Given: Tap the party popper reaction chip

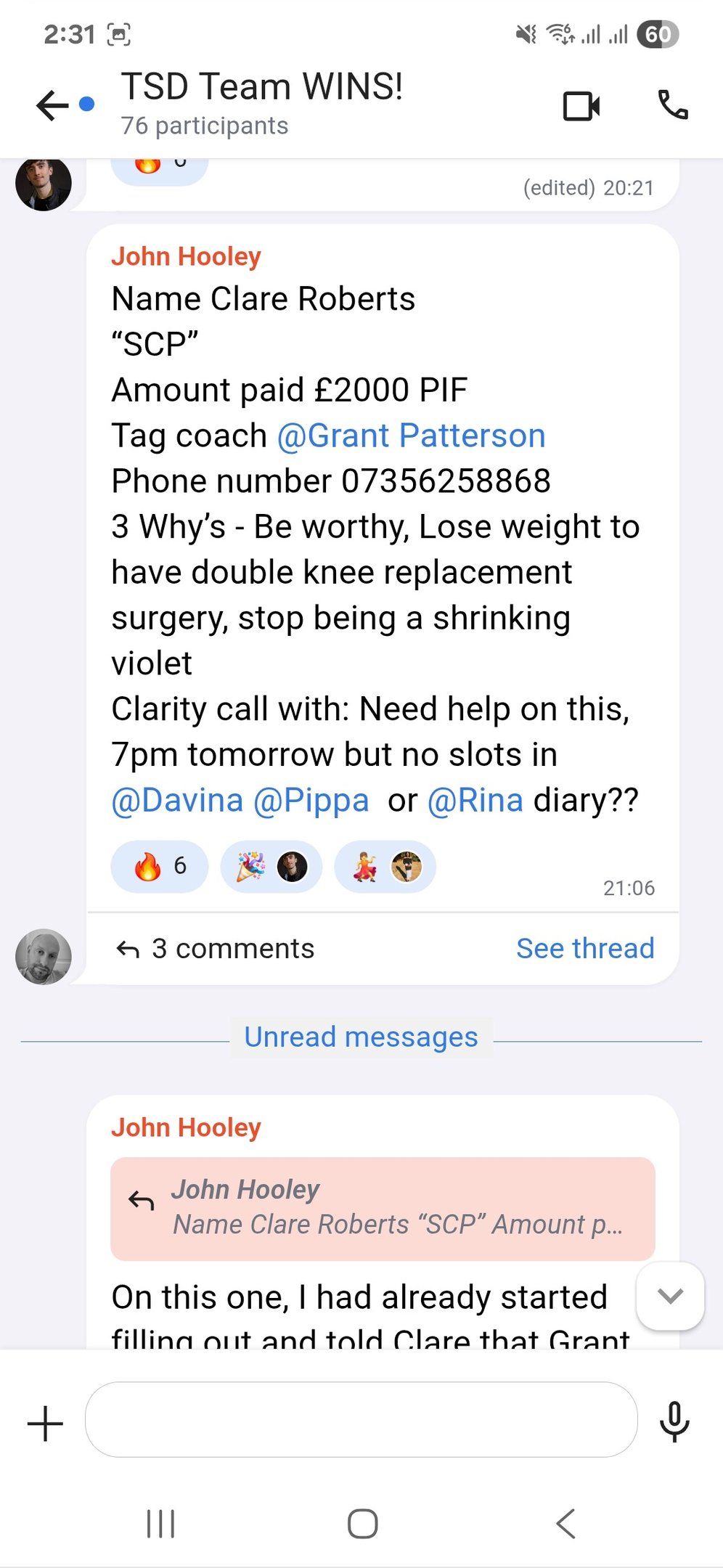Looking at the screenshot, I should coord(271,866).
